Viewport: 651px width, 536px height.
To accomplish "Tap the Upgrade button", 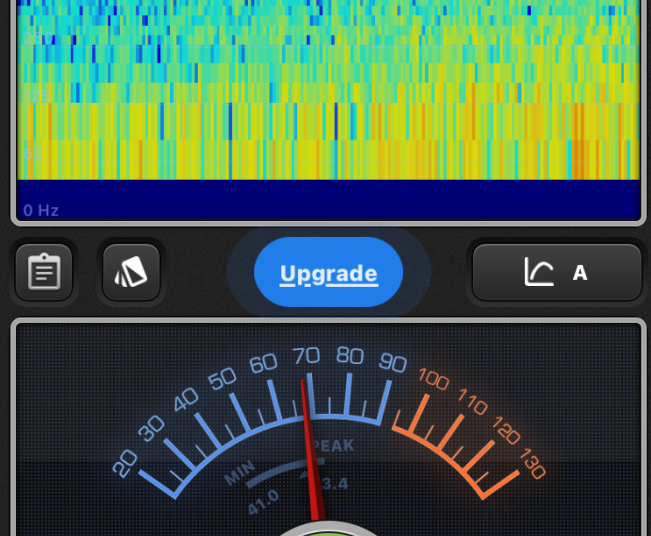I will 328,273.
